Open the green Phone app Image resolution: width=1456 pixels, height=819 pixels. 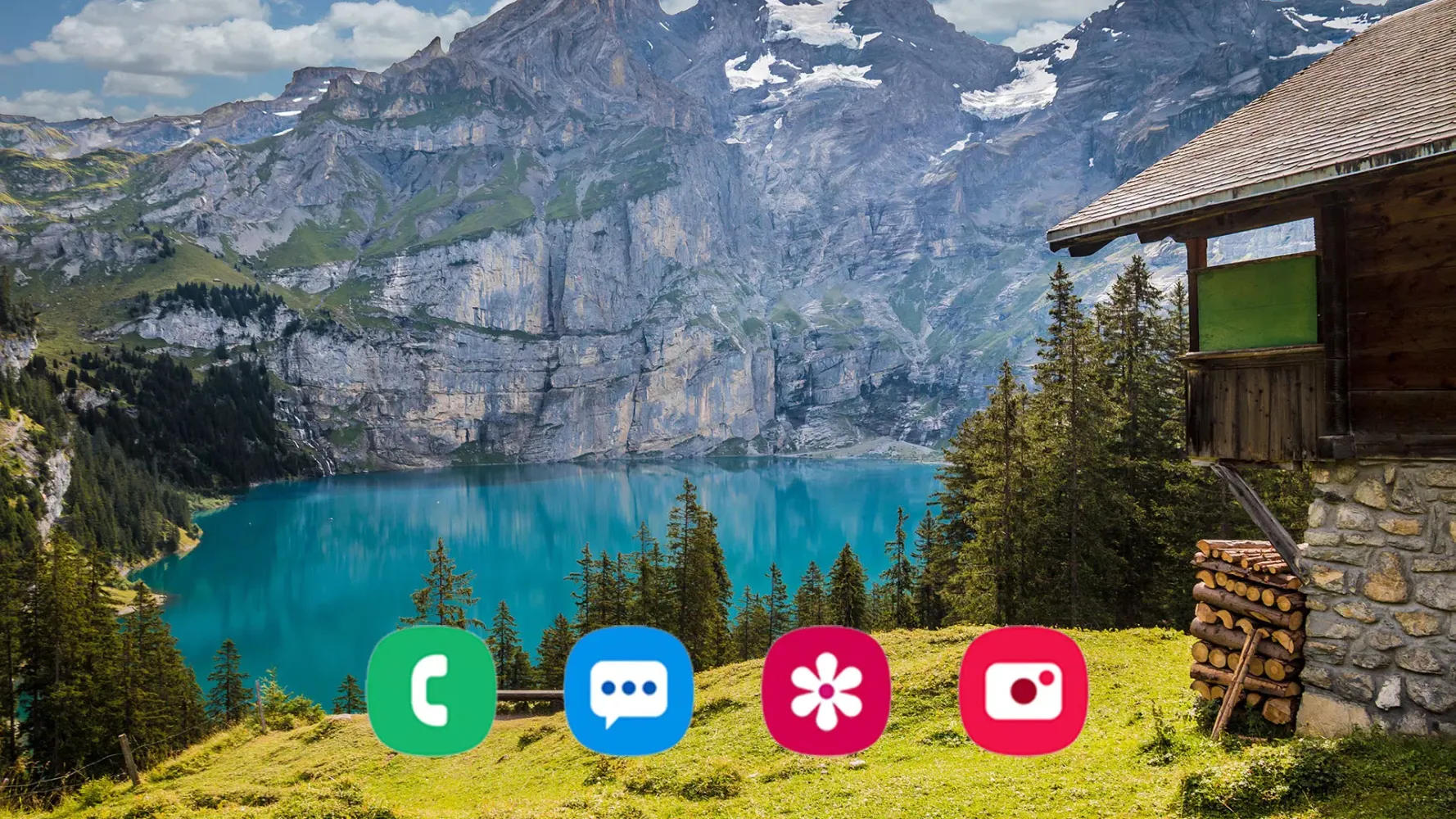coord(432,690)
